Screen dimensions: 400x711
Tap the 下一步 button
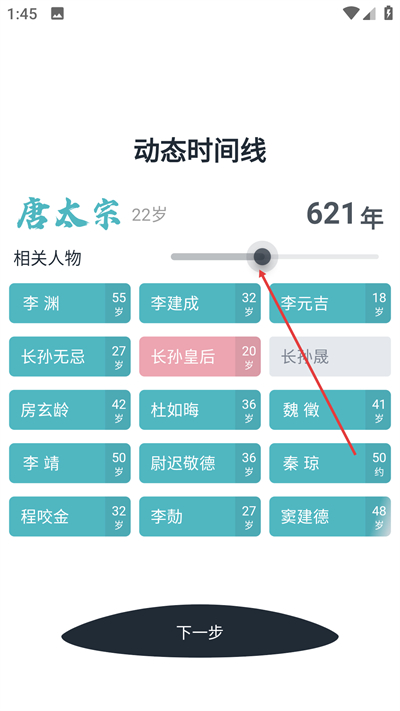click(x=200, y=631)
